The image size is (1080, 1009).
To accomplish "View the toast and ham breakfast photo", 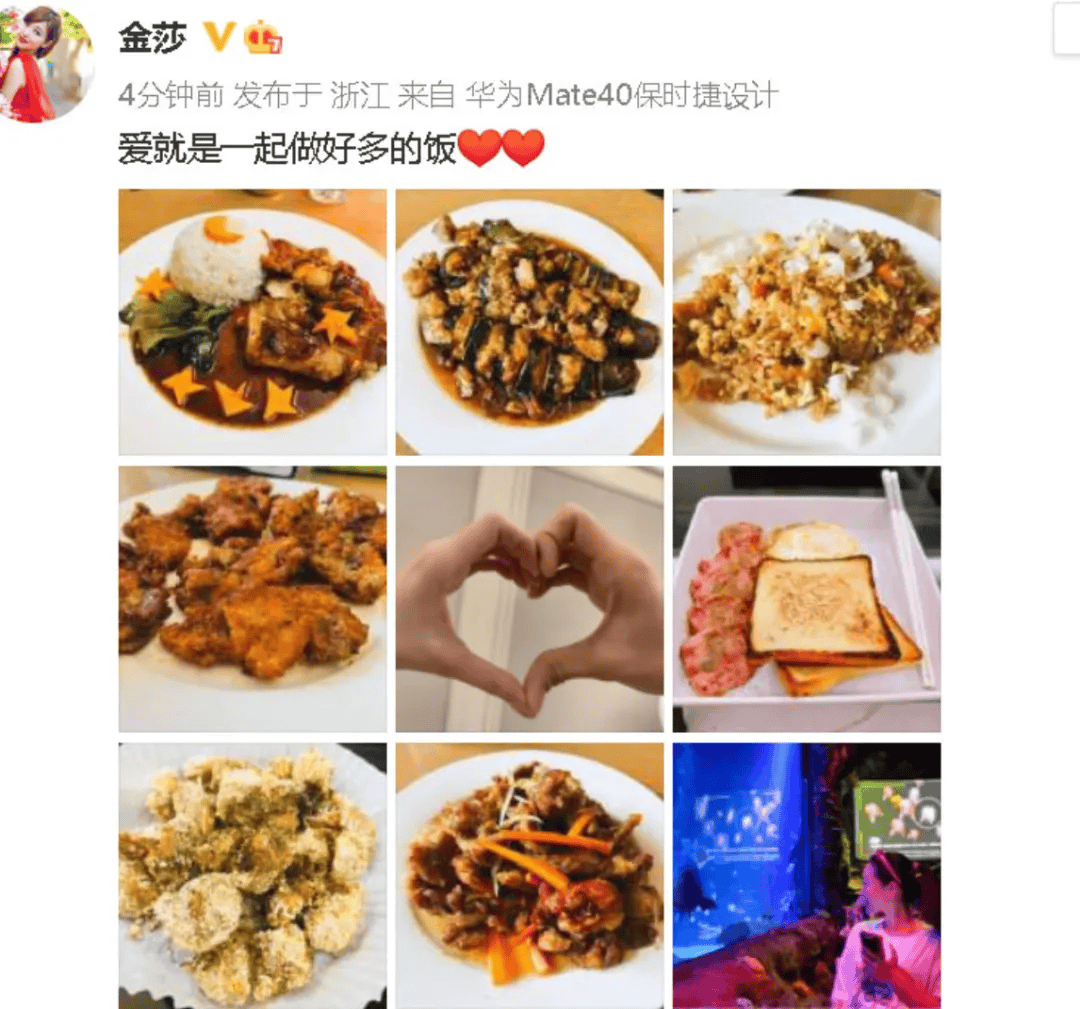I will [x=806, y=598].
